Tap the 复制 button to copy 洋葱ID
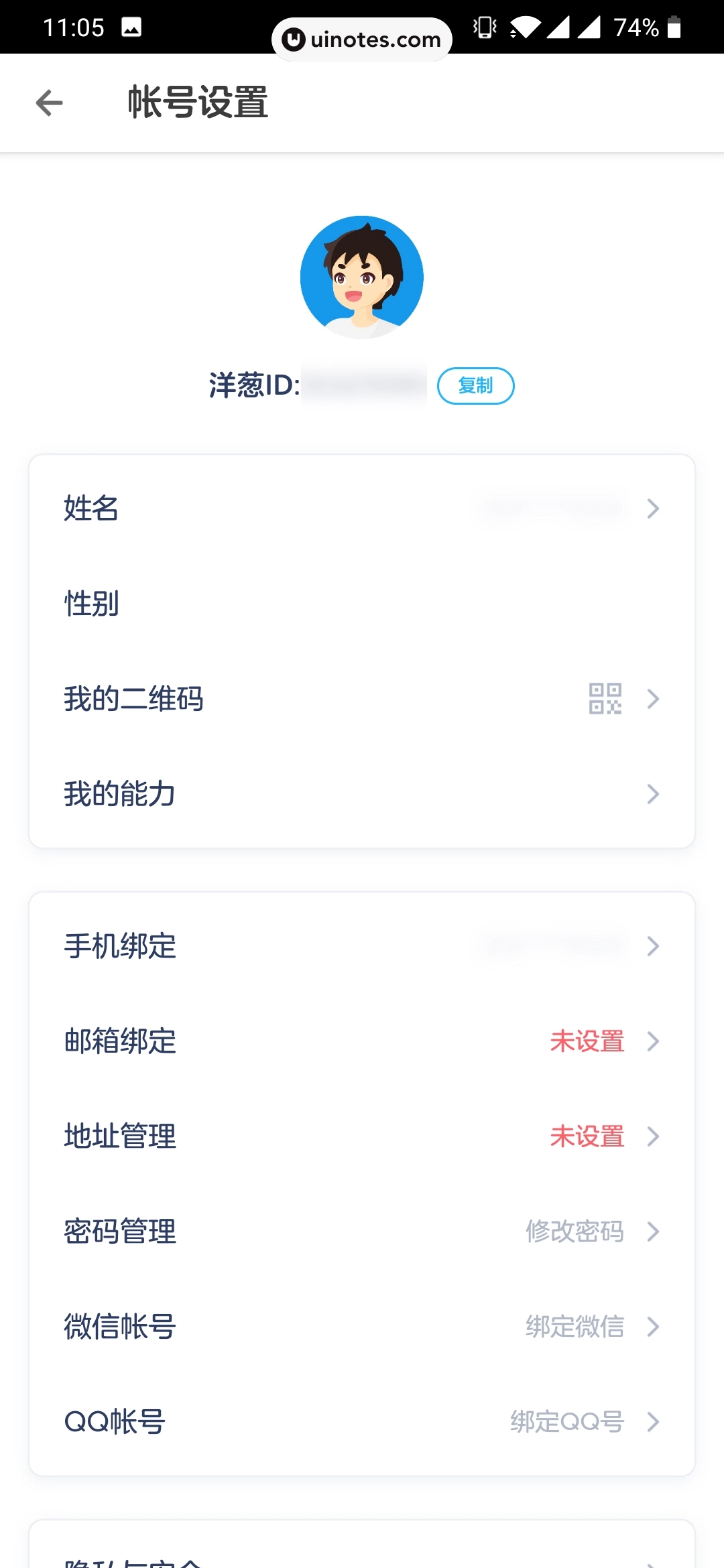The height and width of the screenshot is (1568, 724). tap(476, 386)
